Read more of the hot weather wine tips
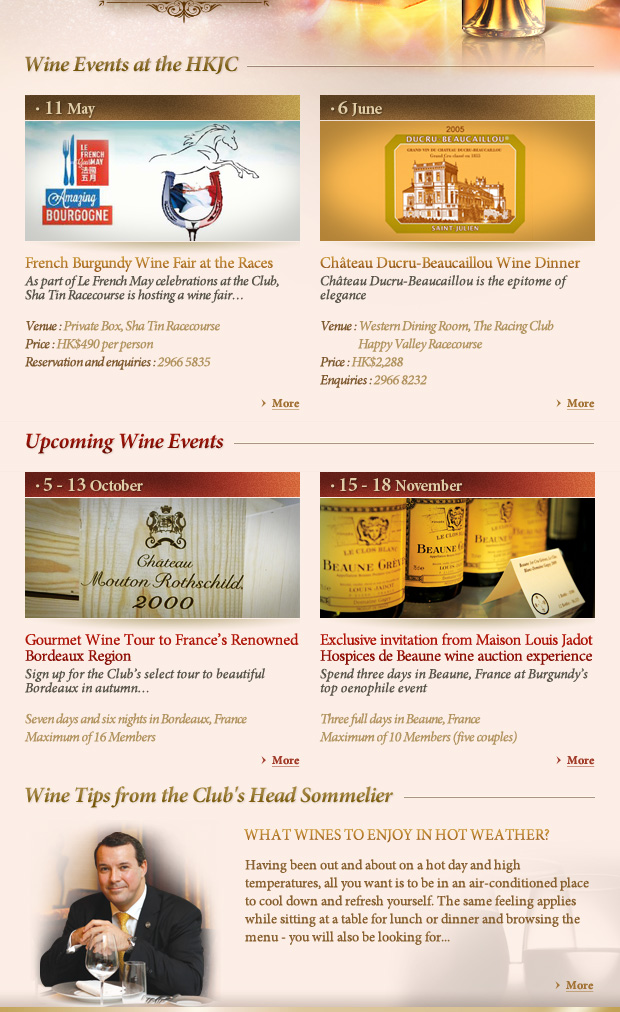Screen dimensions: 620x1012 point(579,985)
